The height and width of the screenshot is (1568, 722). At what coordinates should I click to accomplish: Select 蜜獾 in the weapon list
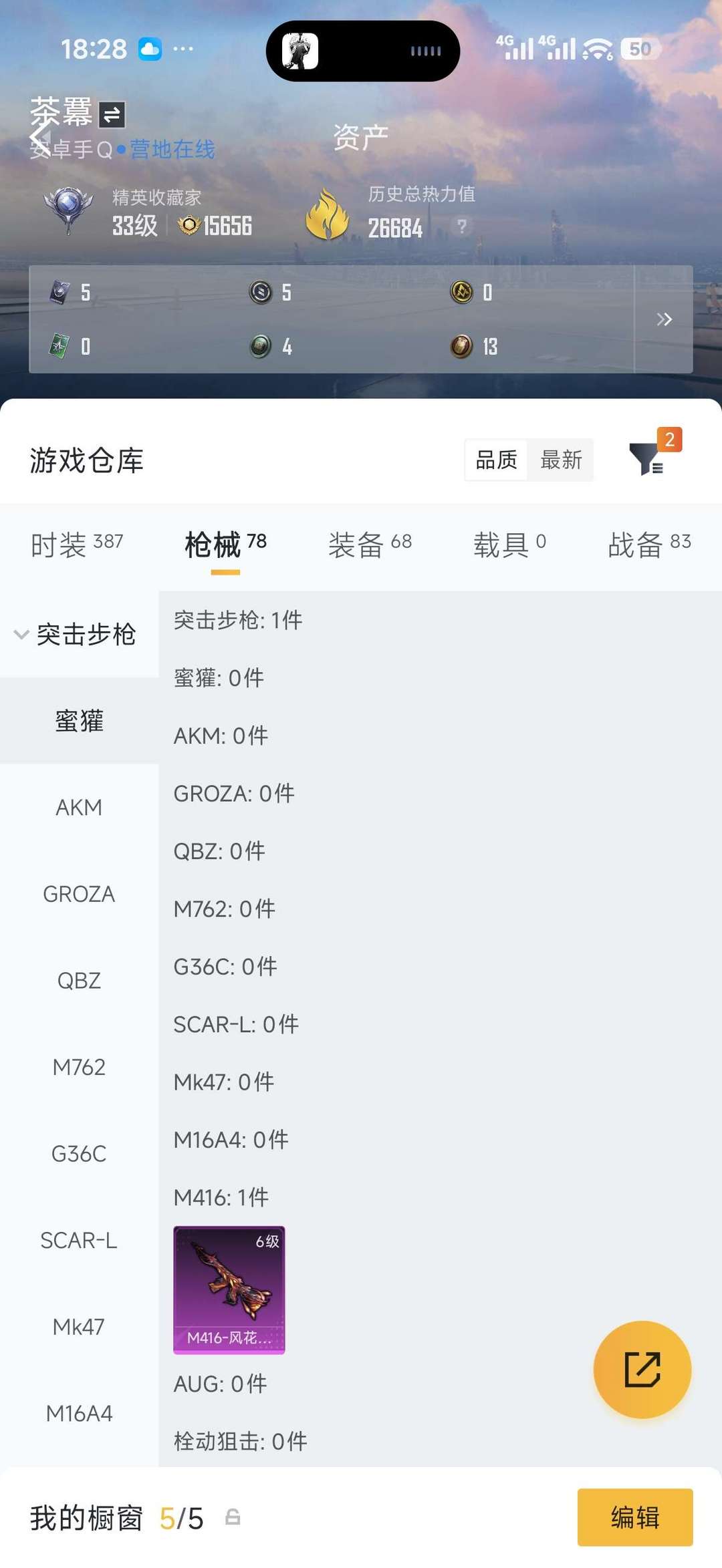(79, 721)
